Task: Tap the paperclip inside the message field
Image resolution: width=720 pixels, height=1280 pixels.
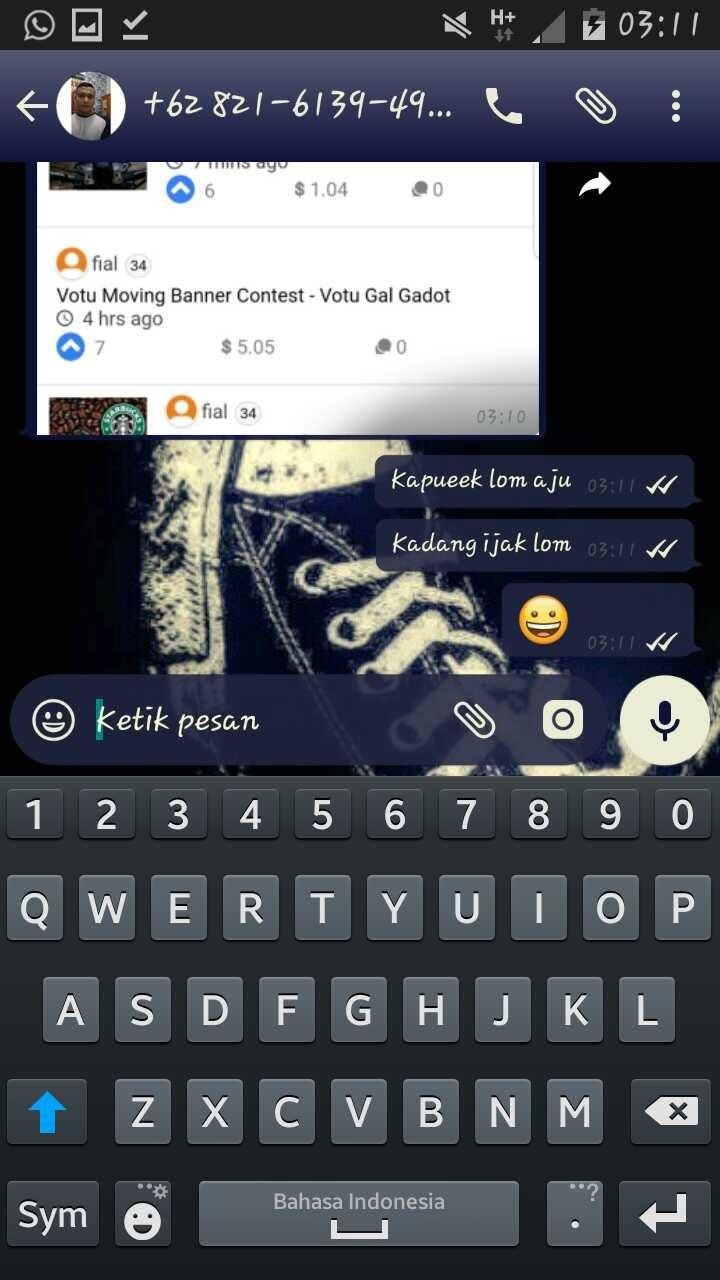Action: [474, 720]
